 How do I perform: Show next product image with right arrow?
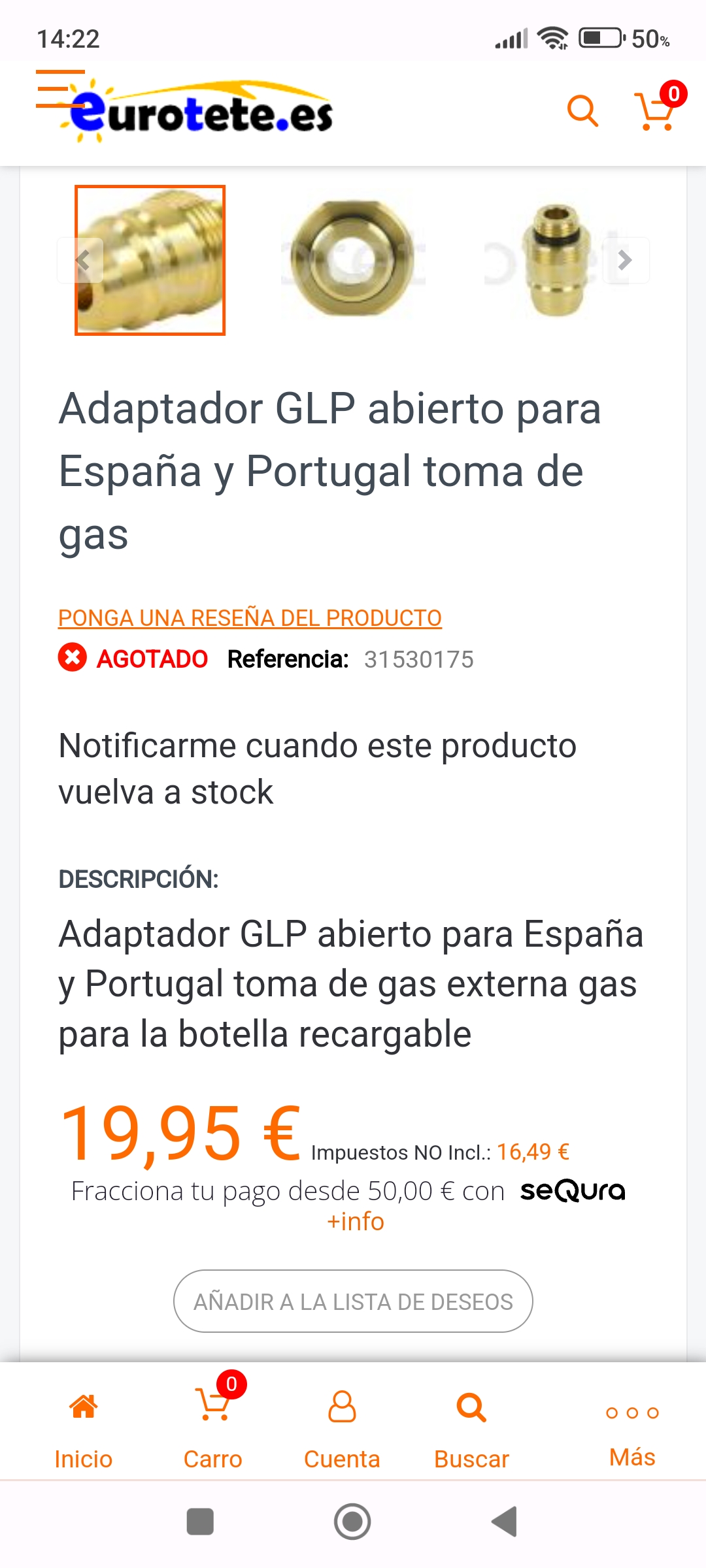click(626, 260)
